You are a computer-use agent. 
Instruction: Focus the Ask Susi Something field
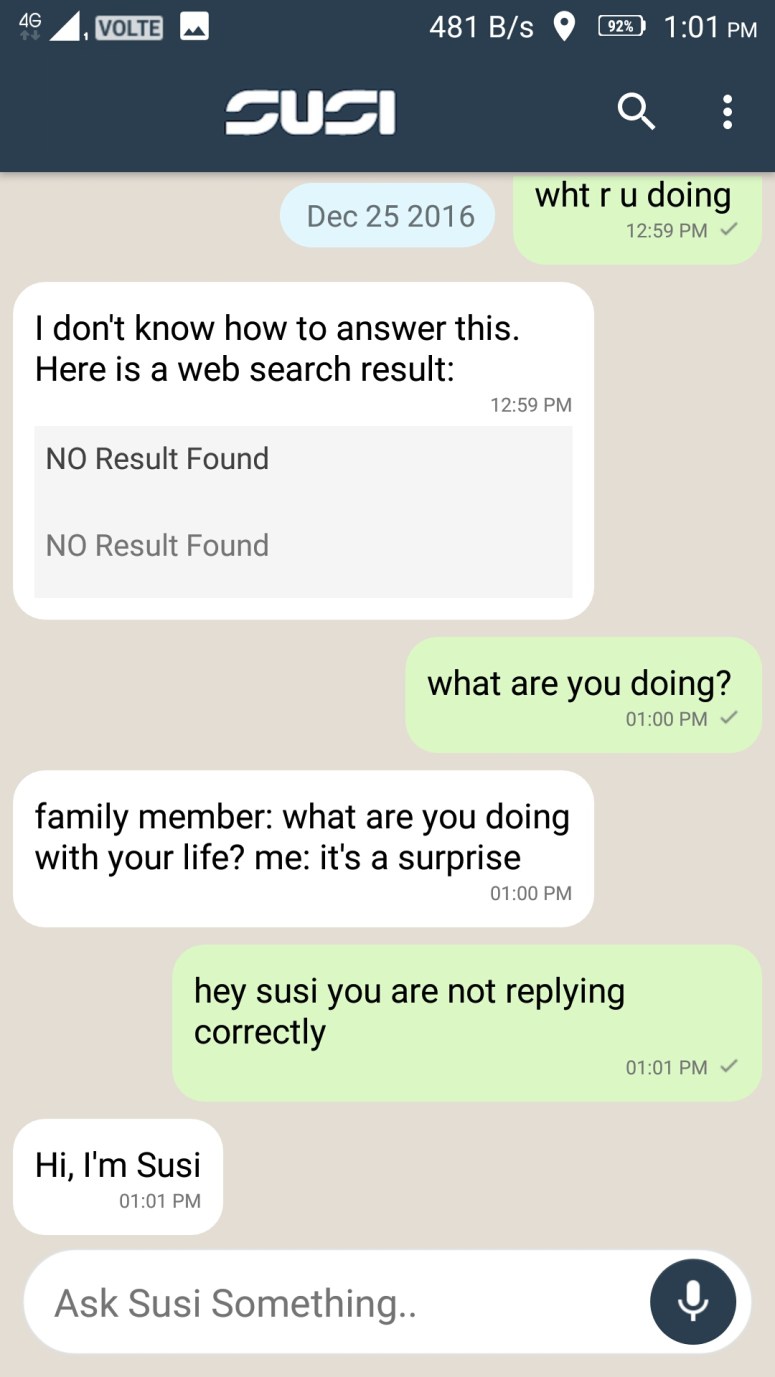point(330,1303)
